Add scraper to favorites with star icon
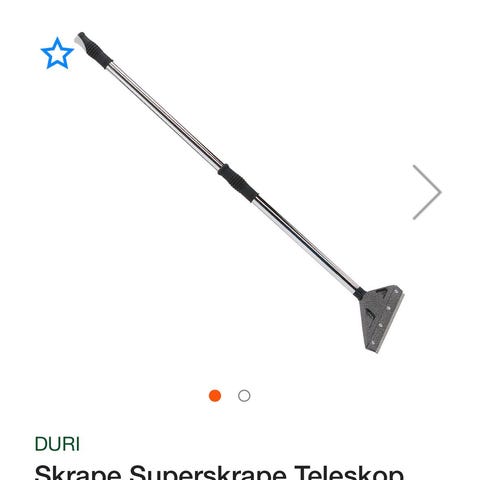Image resolution: width=480 pixels, height=480 pixels. click(57, 53)
